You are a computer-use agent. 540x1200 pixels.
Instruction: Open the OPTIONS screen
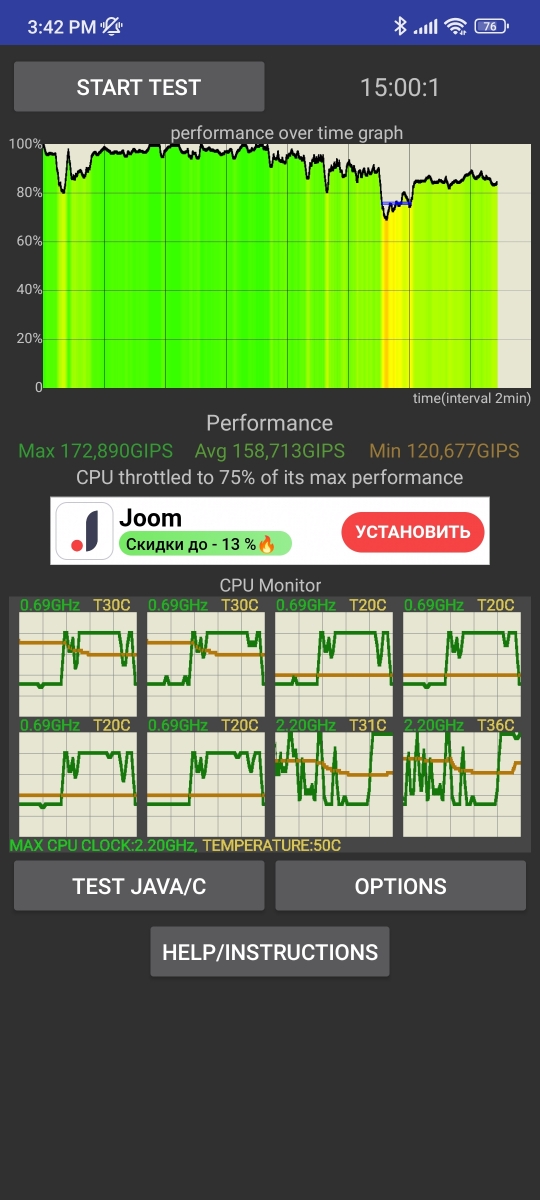tap(401, 886)
